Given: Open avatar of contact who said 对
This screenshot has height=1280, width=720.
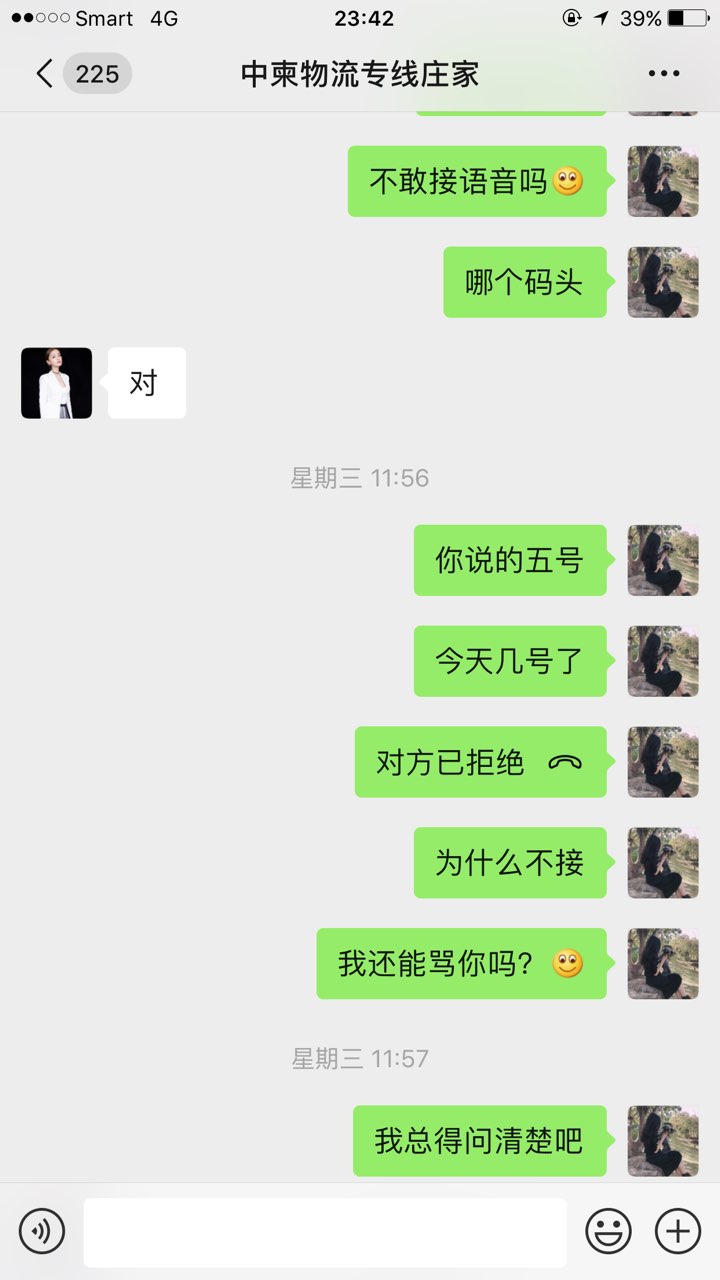Looking at the screenshot, I should tap(57, 383).
